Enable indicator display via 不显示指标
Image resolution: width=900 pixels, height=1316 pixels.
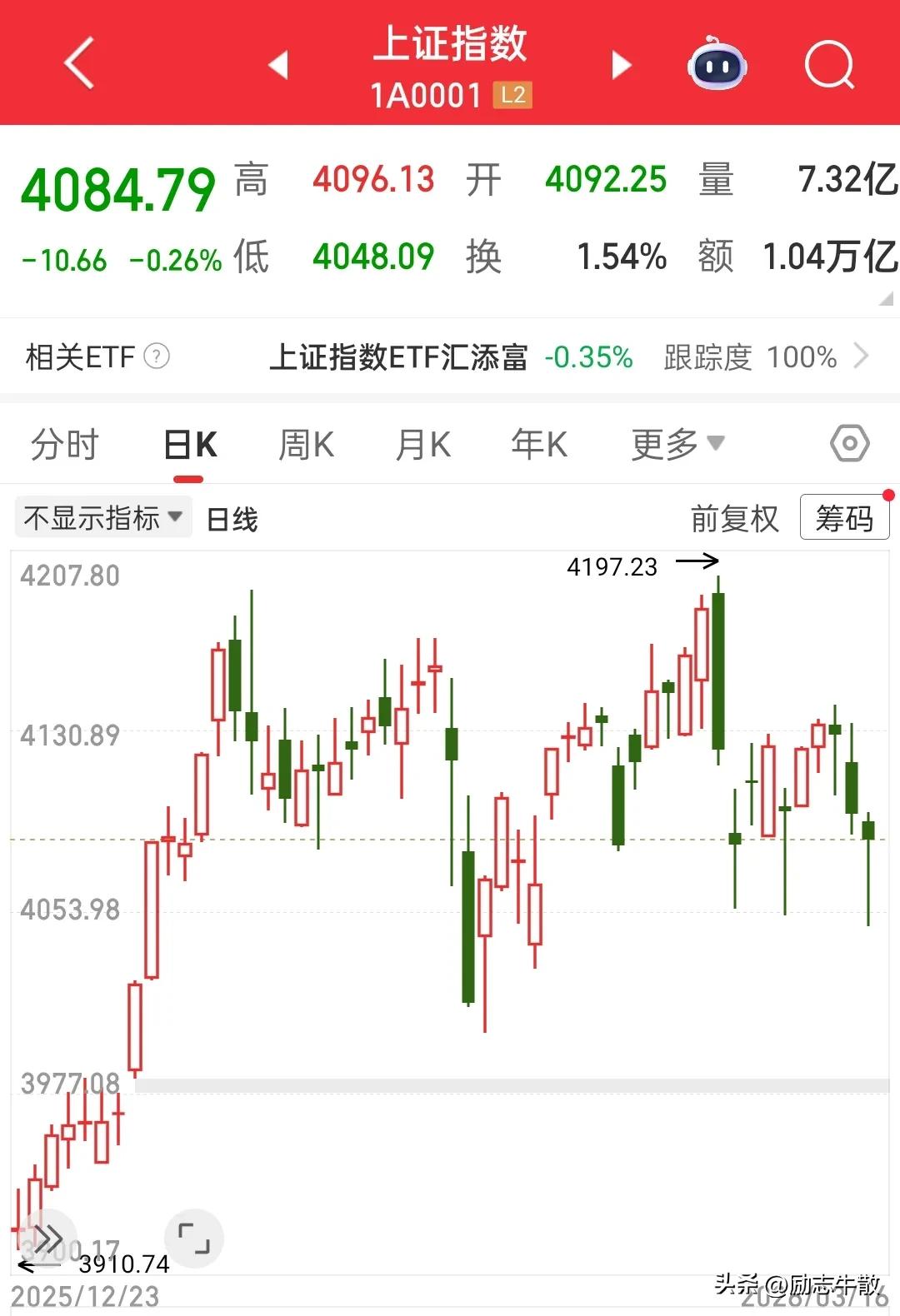tap(102, 517)
